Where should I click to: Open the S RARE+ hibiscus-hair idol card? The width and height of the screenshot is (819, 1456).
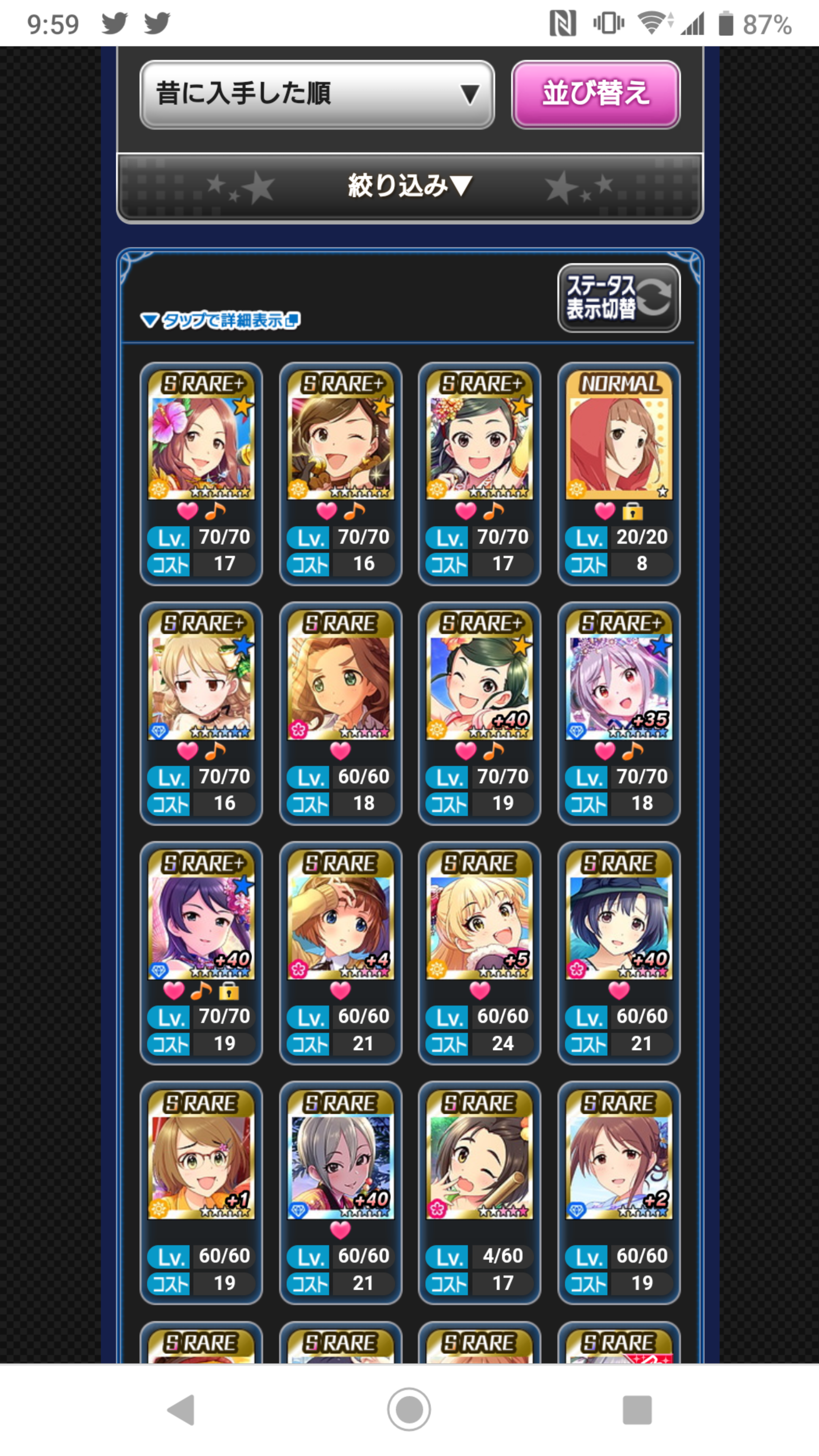coord(201,474)
